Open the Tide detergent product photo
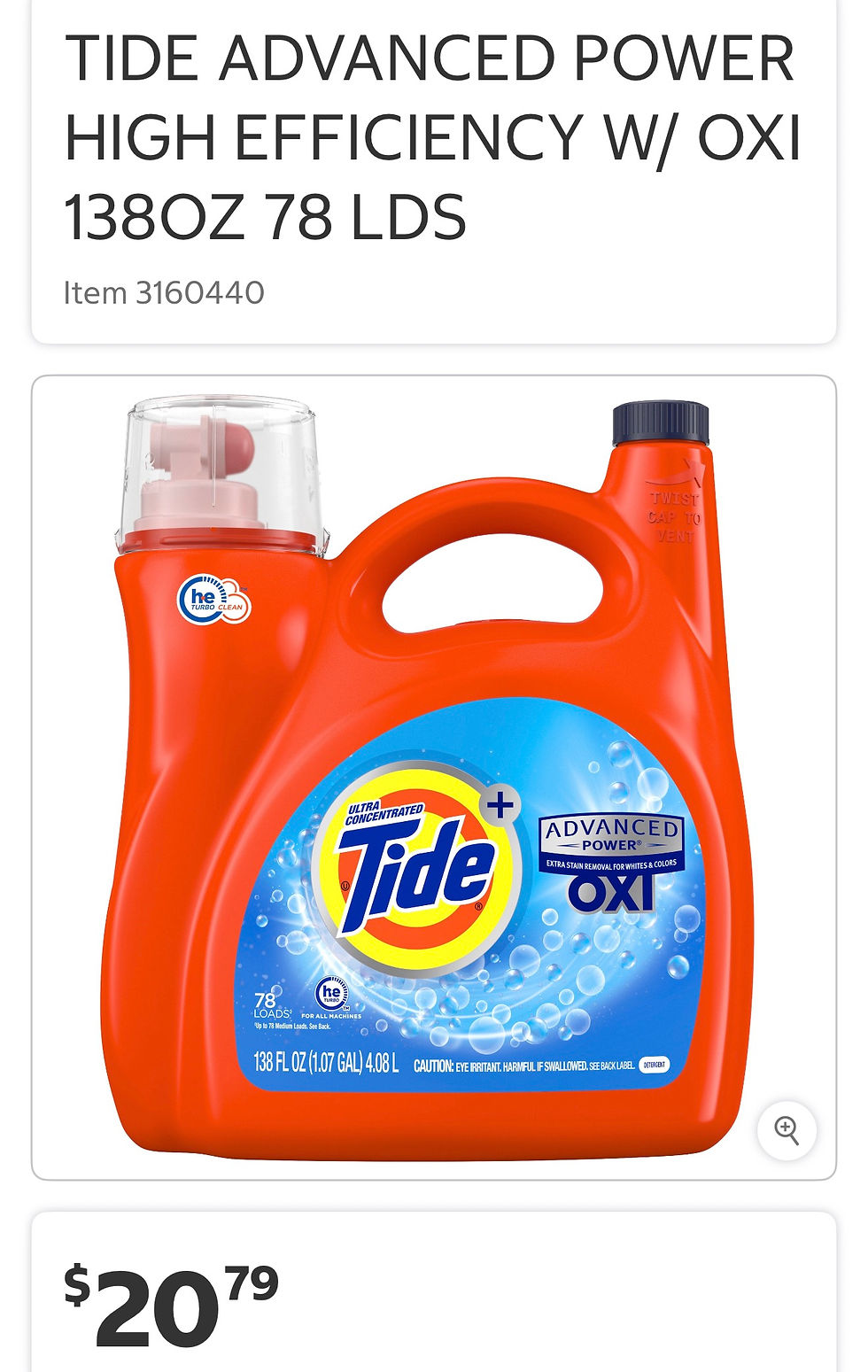 point(434,778)
